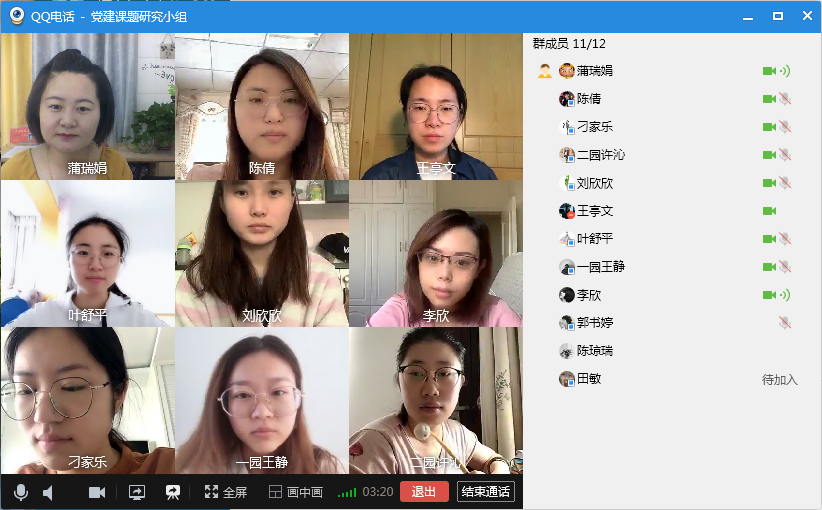Minimize the call window
Viewport: 822px width, 510px height.
(x=746, y=16)
